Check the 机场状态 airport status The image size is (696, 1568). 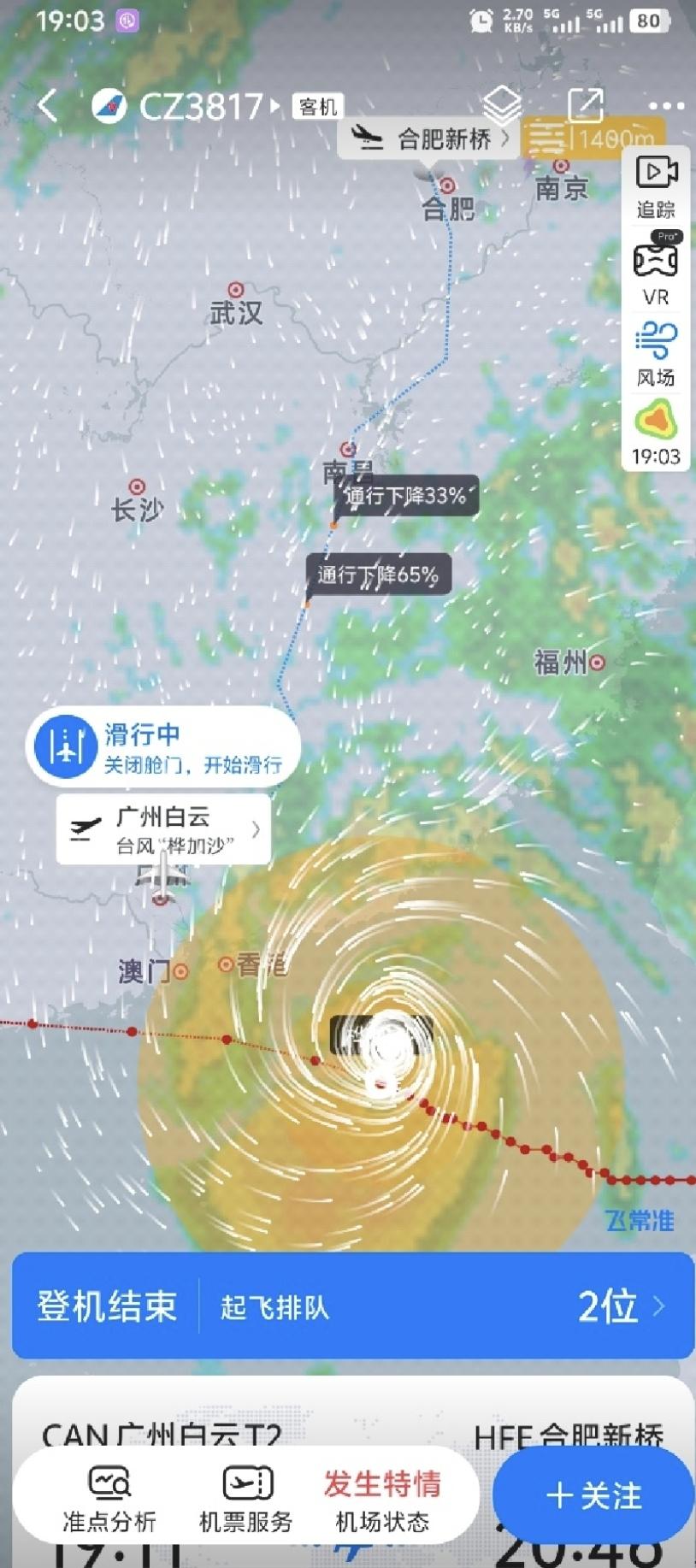pos(382,1499)
